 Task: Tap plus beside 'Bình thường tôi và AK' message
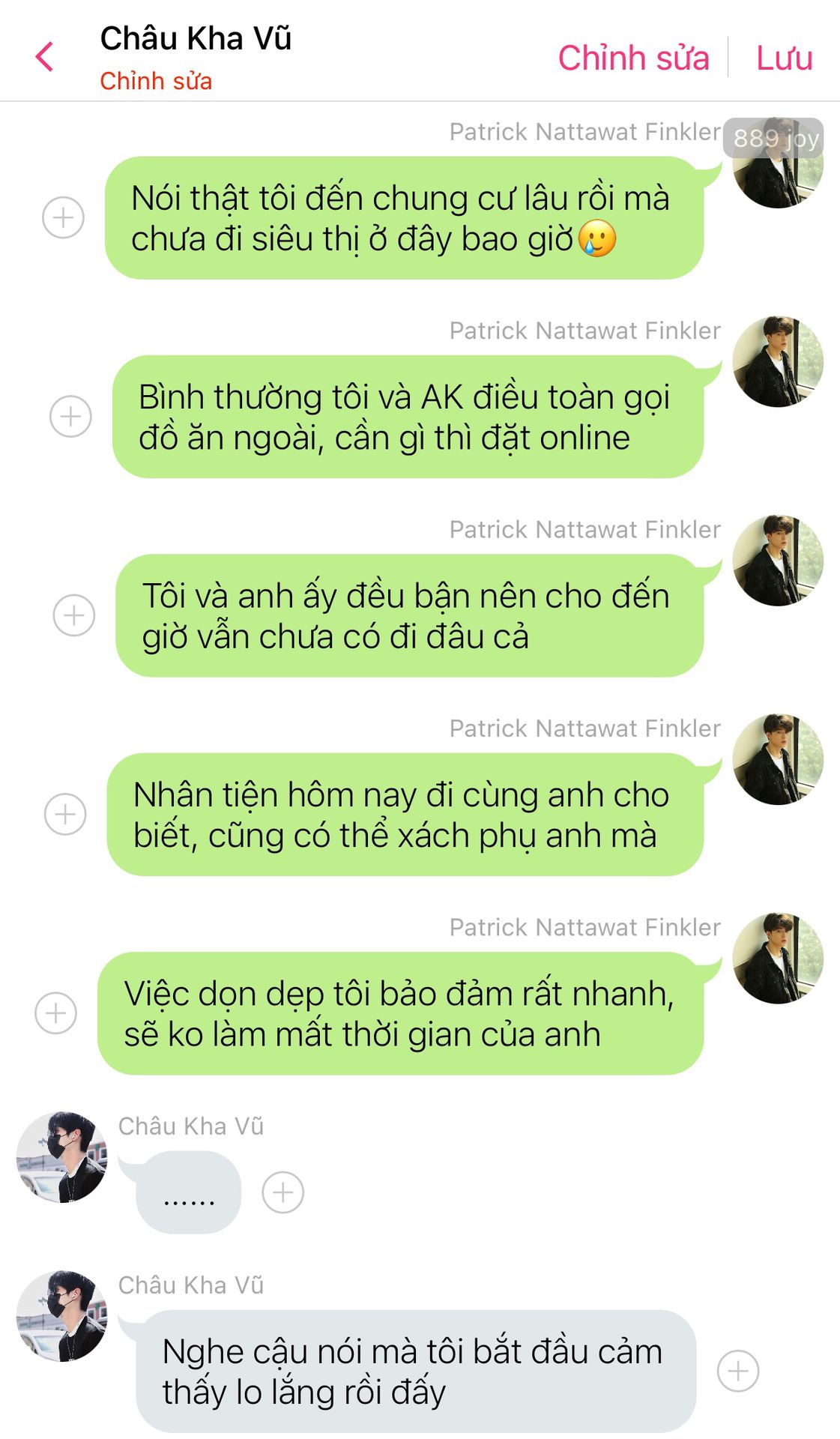point(70,416)
